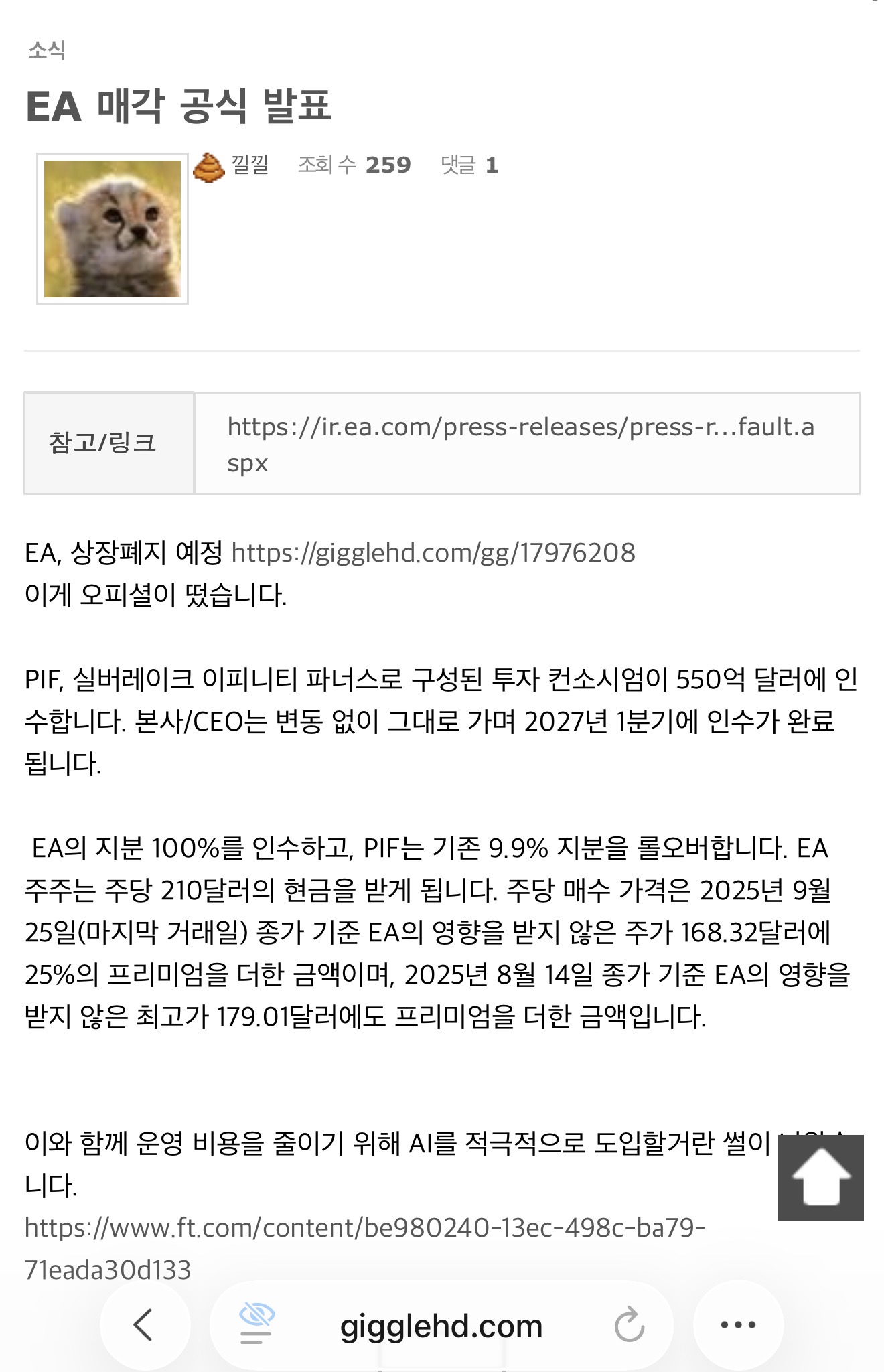Go back using the browser back arrow
The width and height of the screenshot is (884, 1372).
[x=144, y=1324]
